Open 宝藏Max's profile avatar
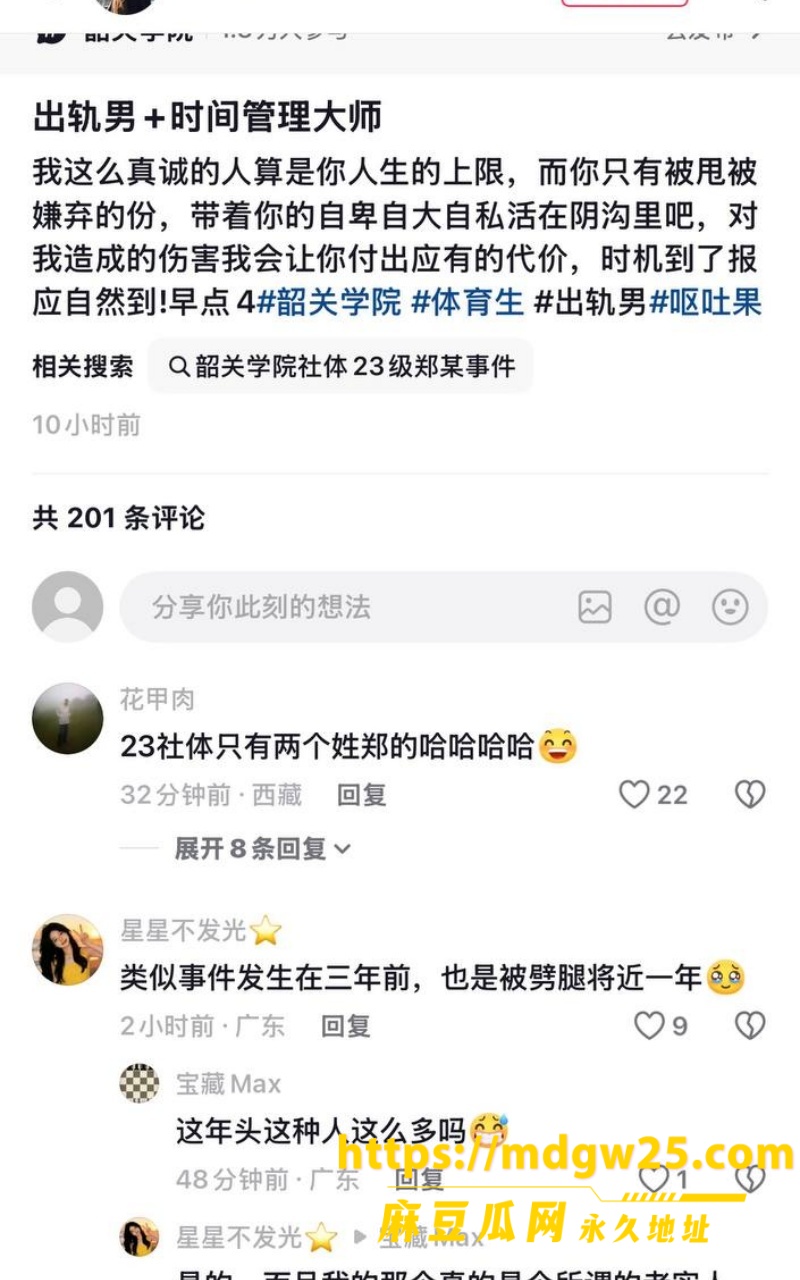The height and width of the screenshot is (1280, 800). 139,1084
